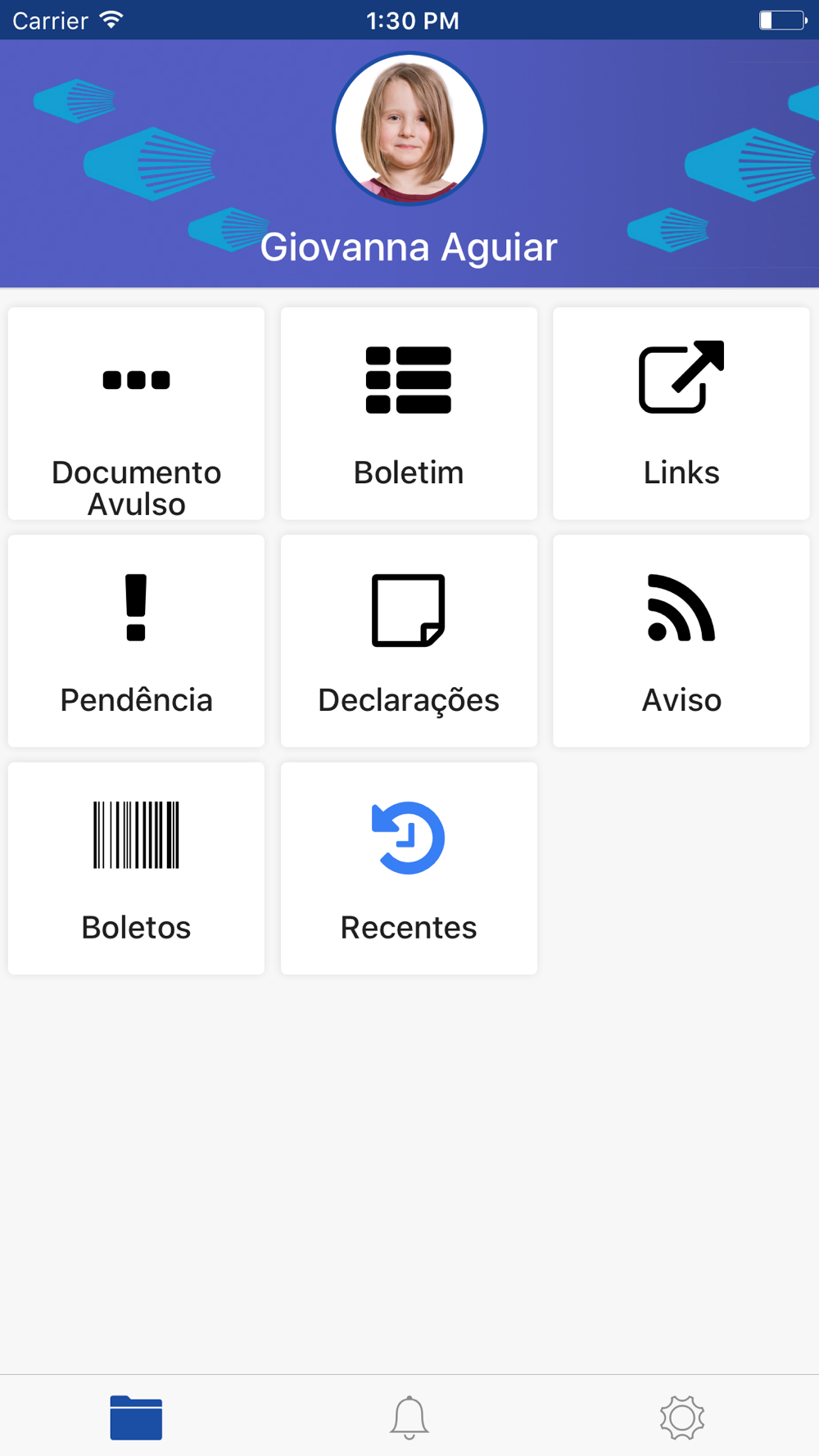Tap Giovanna Aguiar's profile photo

pyautogui.click(x=409, y=129)
